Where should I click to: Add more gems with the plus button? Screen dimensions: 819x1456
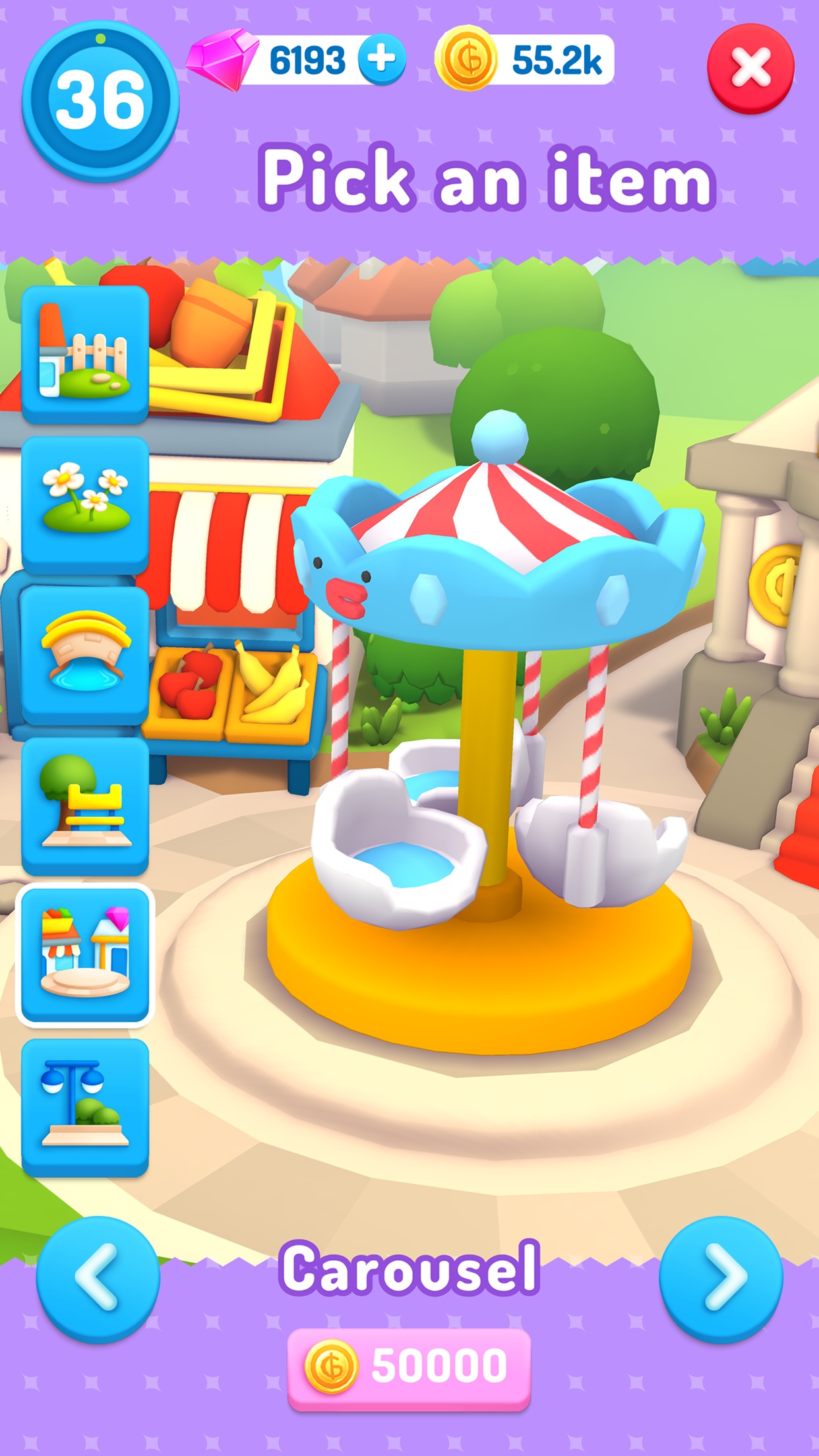[x=382, y=59]
